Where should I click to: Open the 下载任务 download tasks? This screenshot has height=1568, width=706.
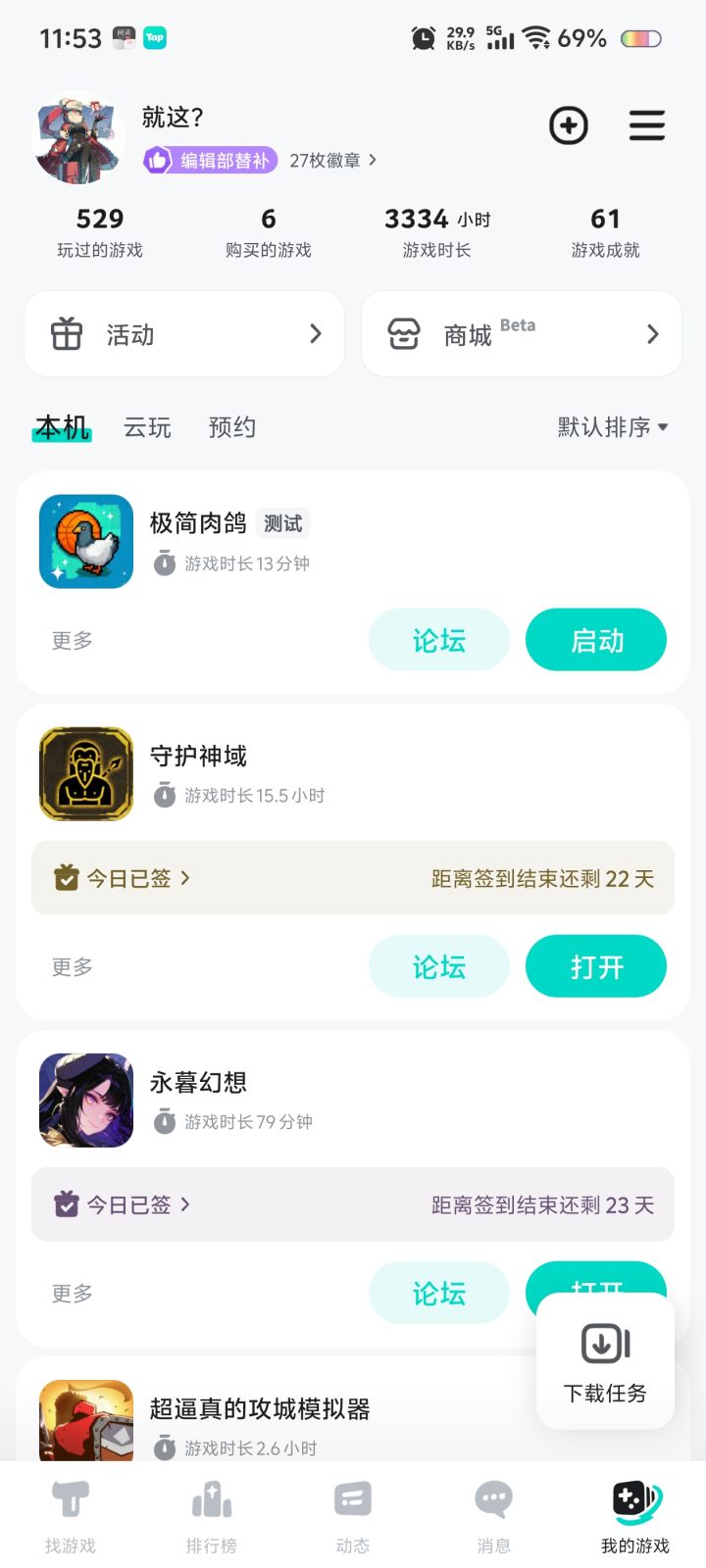pyautogui.click(x=605, y=1360)
